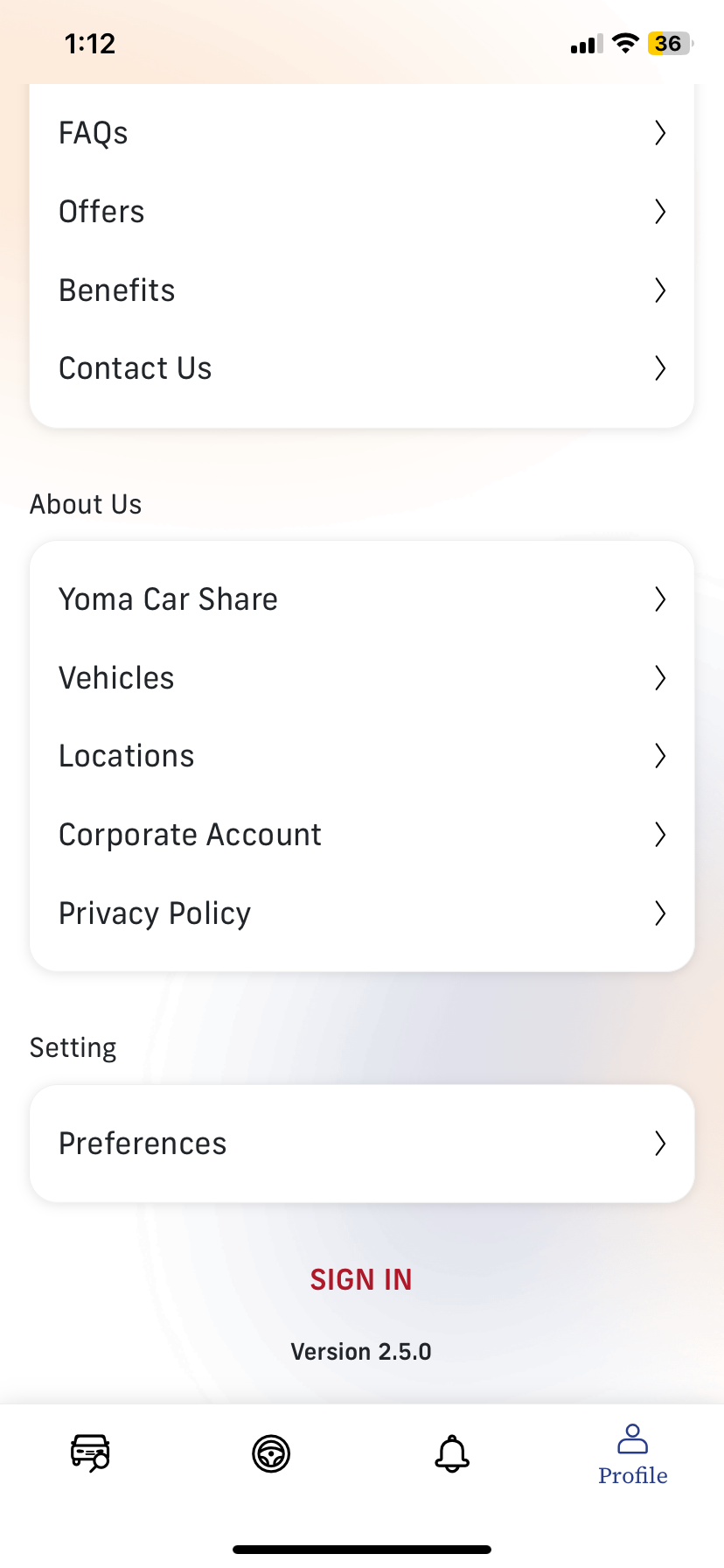Read the Privacy Policy

pos(361,913)
